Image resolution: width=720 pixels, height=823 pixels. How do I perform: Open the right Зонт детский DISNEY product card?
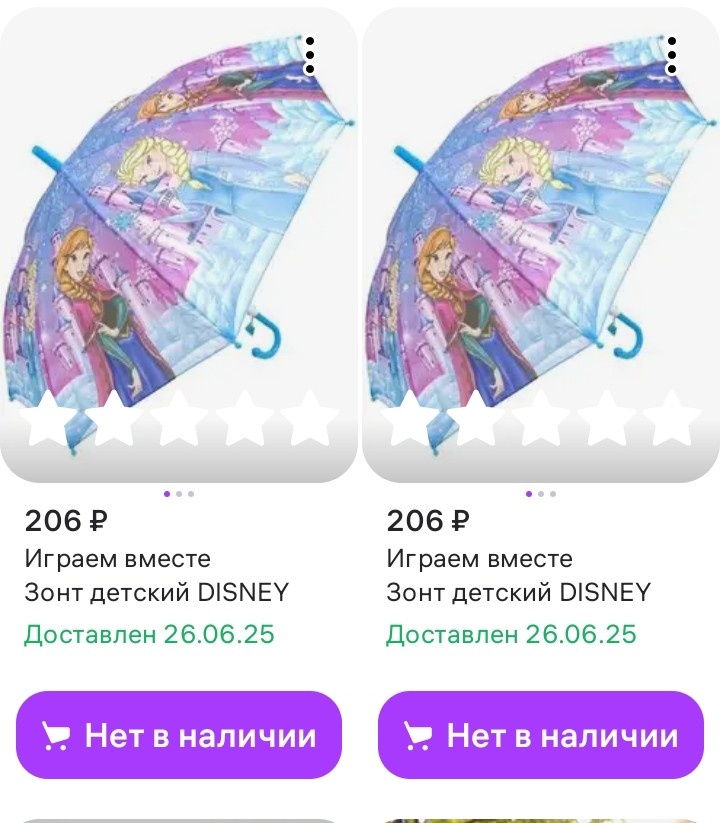point(518,592)
